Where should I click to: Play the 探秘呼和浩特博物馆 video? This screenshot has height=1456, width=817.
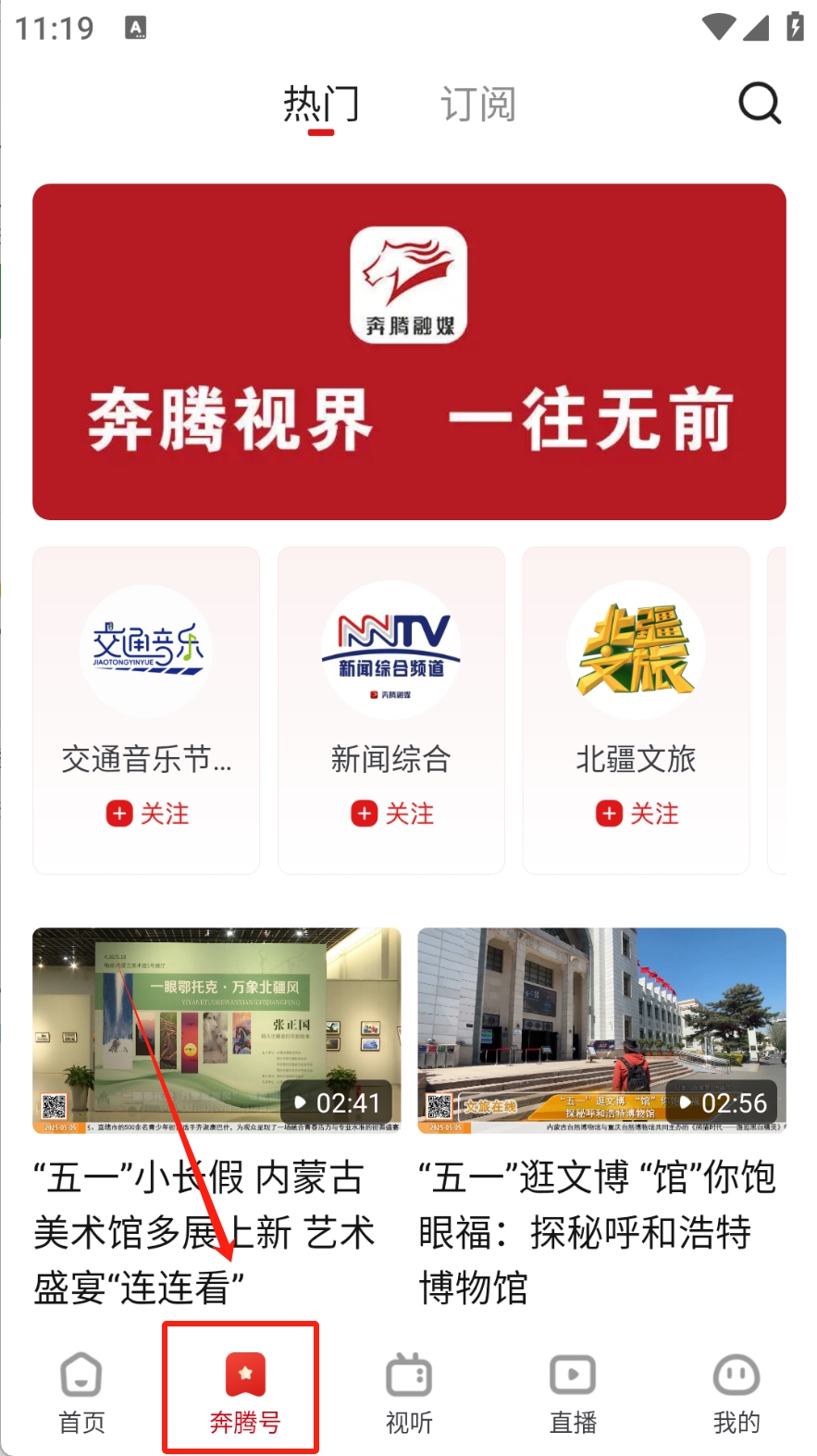601,1030
